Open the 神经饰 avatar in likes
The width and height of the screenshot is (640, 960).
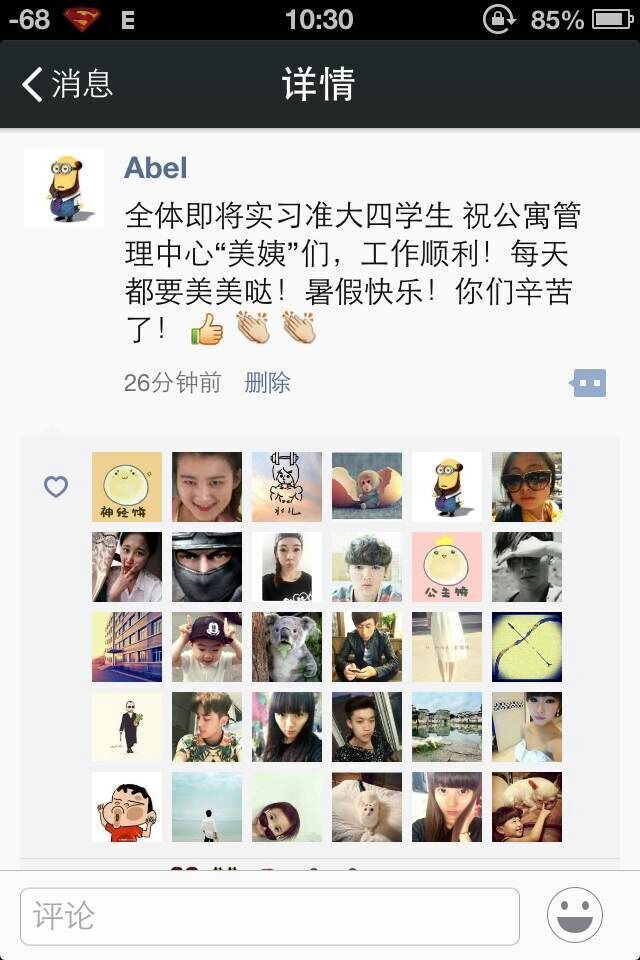pyautogui.click(x=127, y=487)
